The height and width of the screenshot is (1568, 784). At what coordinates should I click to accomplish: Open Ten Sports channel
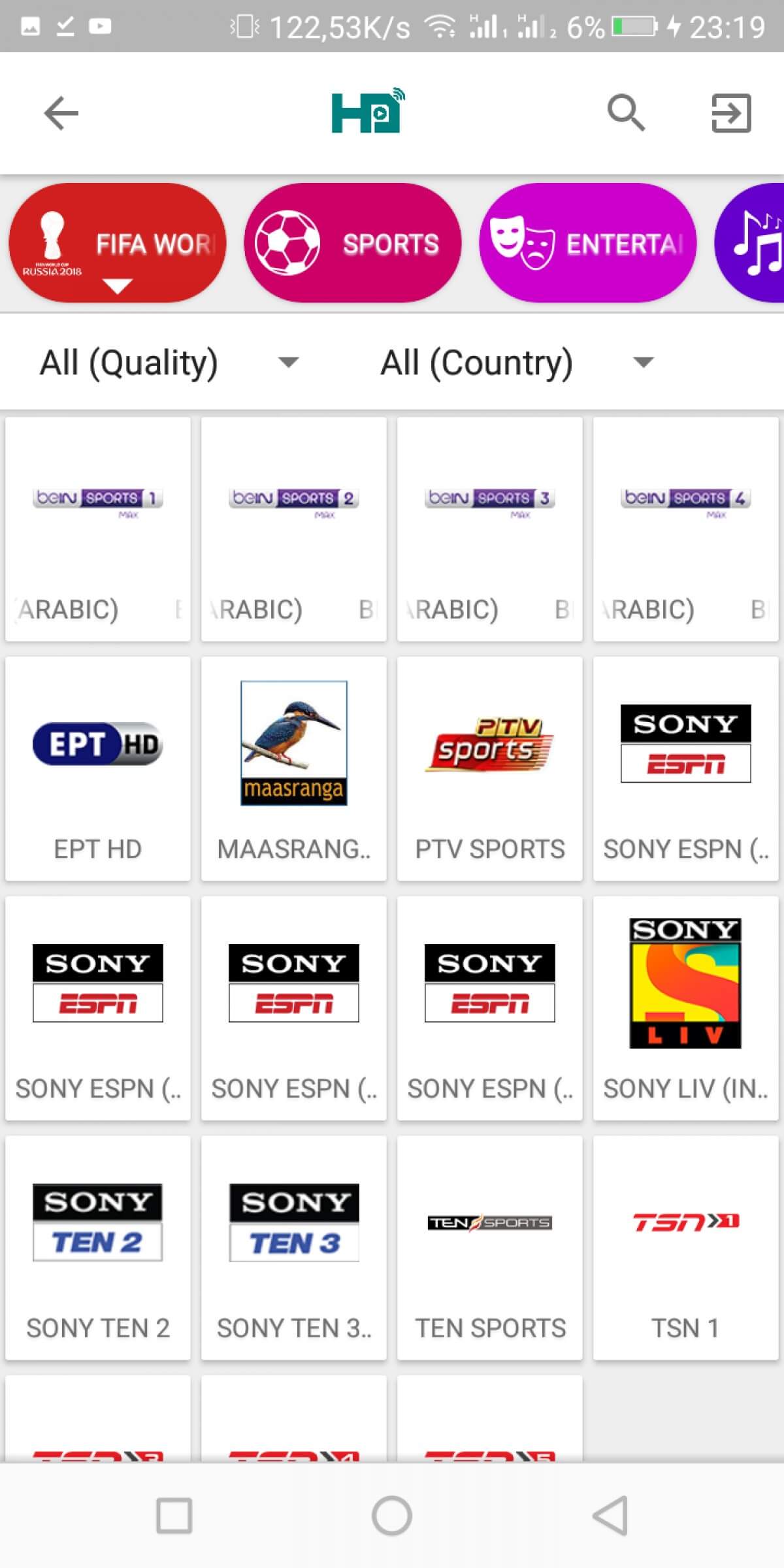click(490, 1248)
